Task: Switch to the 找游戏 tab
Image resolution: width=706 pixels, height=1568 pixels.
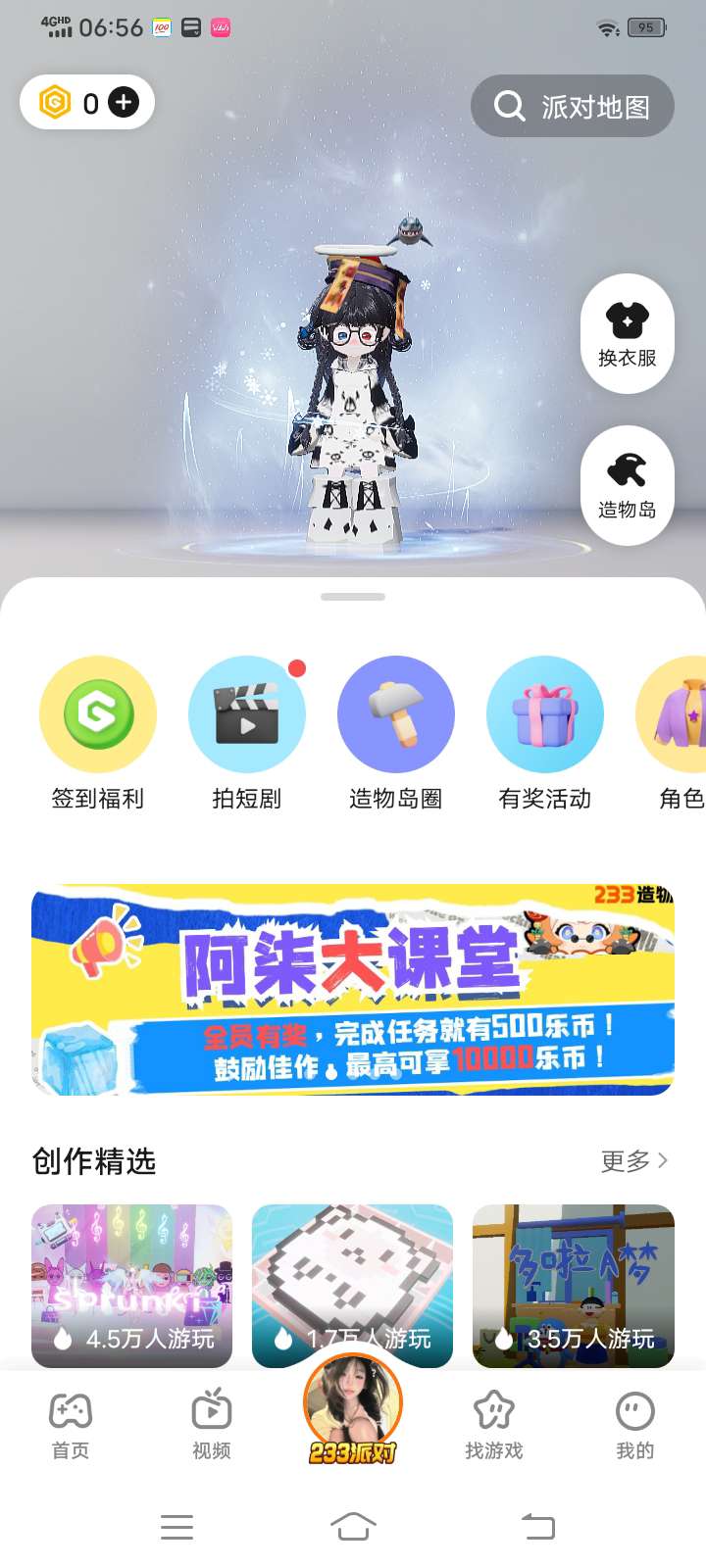Action: point(494,1426)
